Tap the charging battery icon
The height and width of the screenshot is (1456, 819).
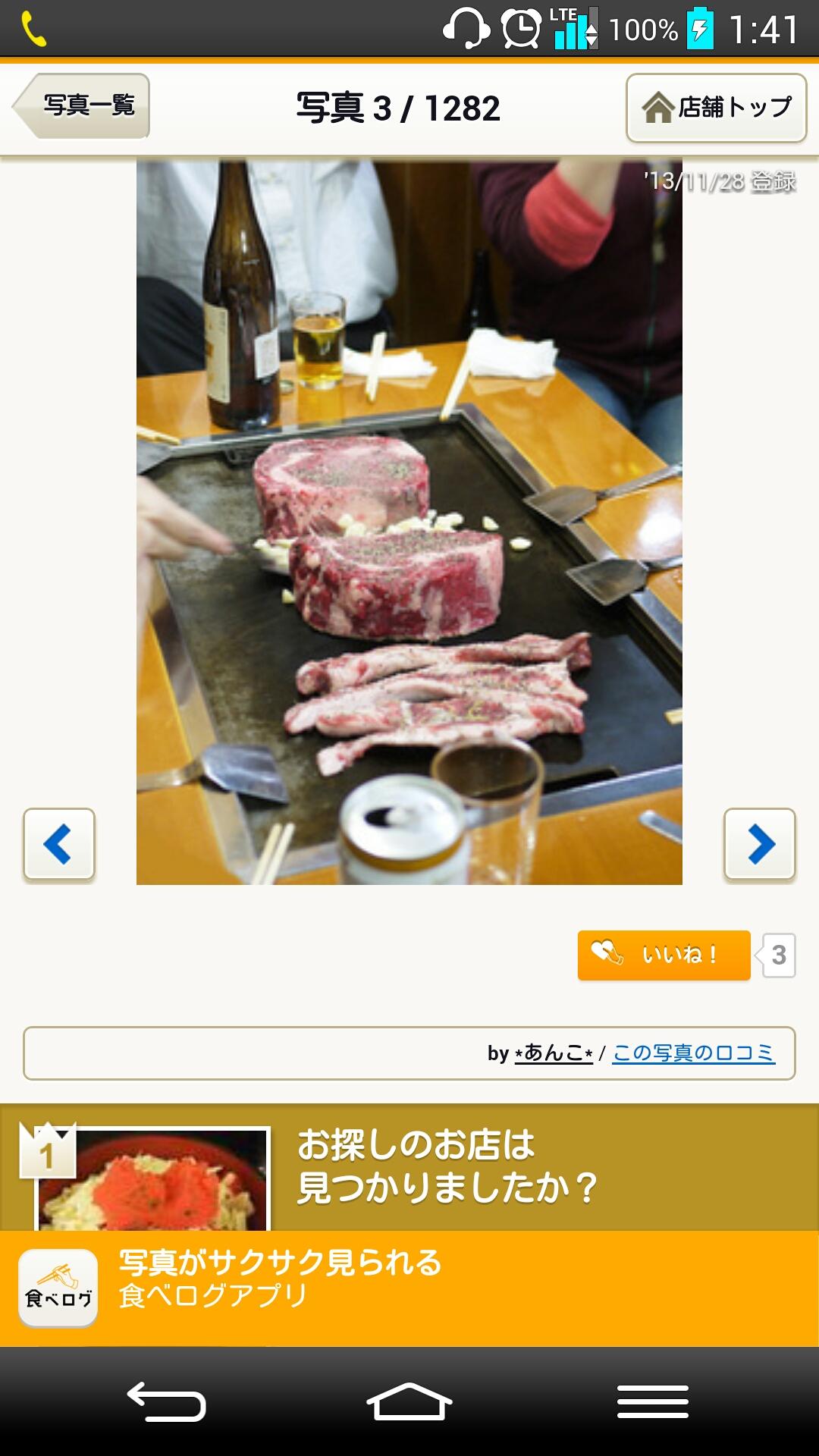[x=698, y=25]
